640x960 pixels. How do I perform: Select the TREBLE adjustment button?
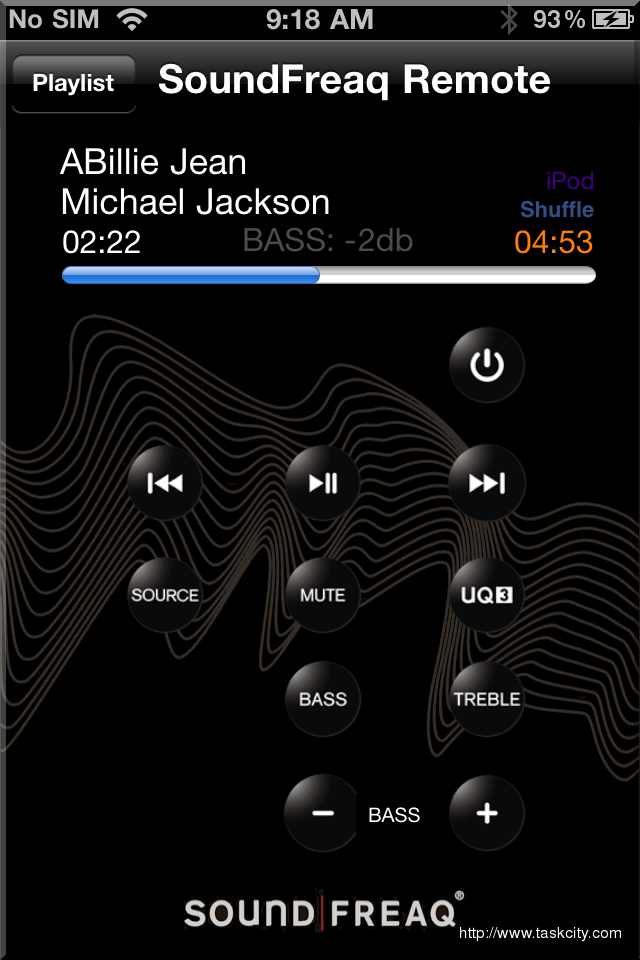[x=487, y=700]
